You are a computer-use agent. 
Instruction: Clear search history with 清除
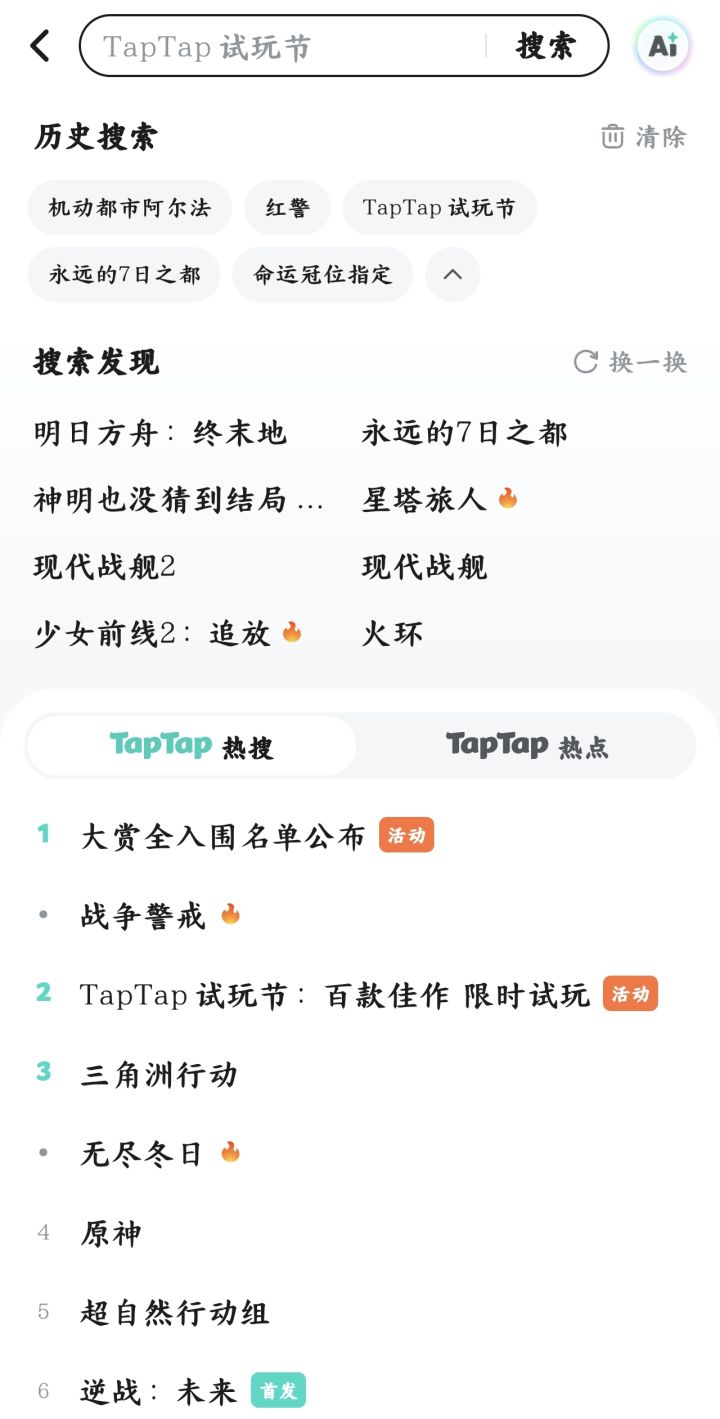[644, 137]
